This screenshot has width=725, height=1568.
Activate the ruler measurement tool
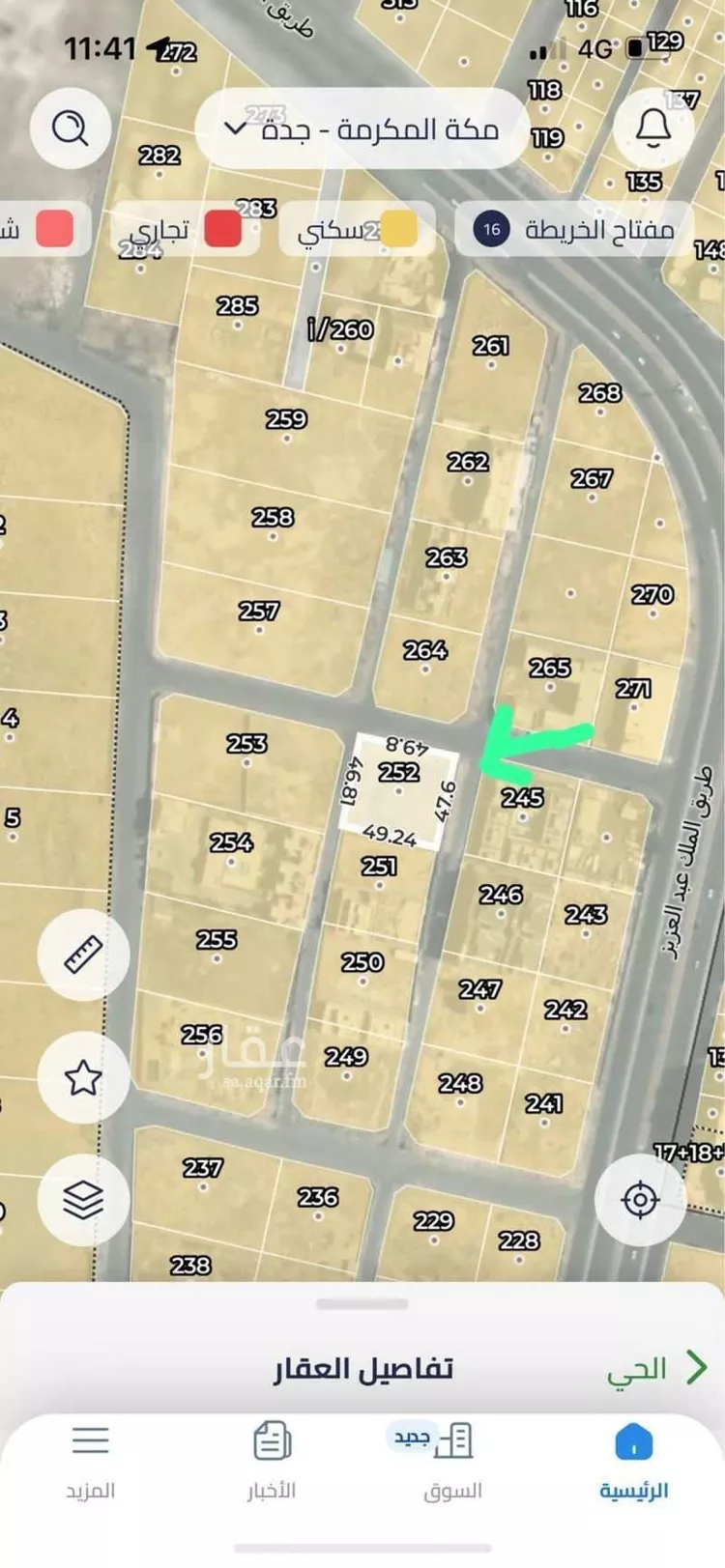[83, 955]
